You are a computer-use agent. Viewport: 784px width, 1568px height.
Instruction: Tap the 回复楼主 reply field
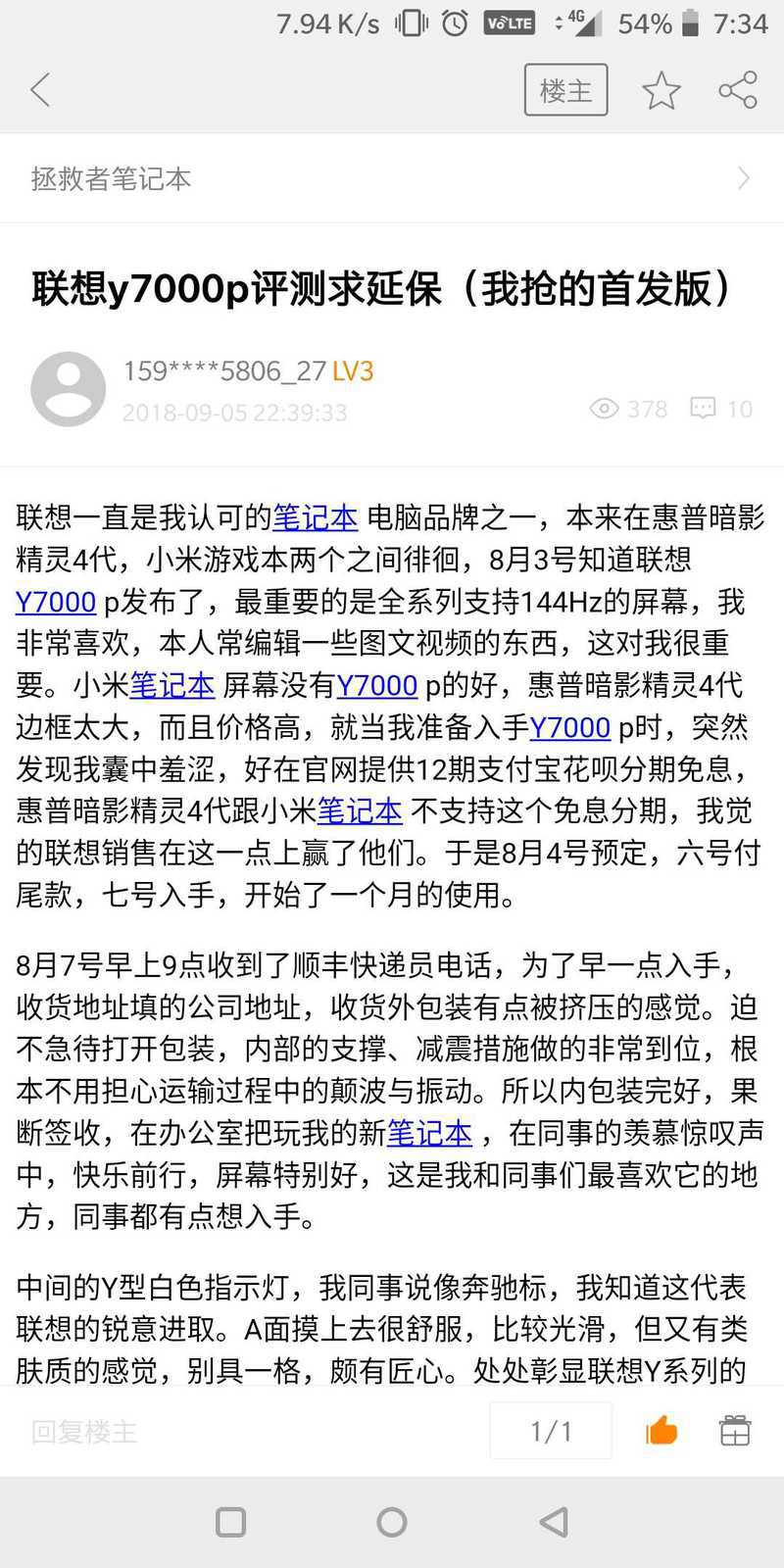click(245, 1432)
